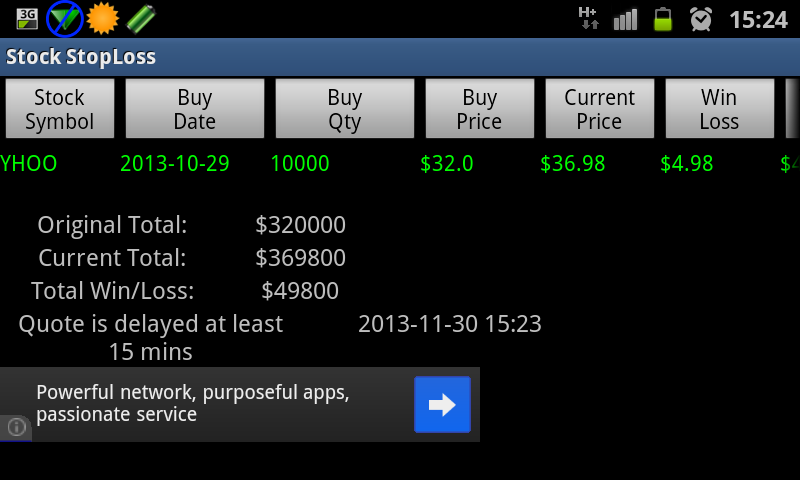Tap the ad info icon
This screenshot has height=480, width=800.
tap(16, 428)
